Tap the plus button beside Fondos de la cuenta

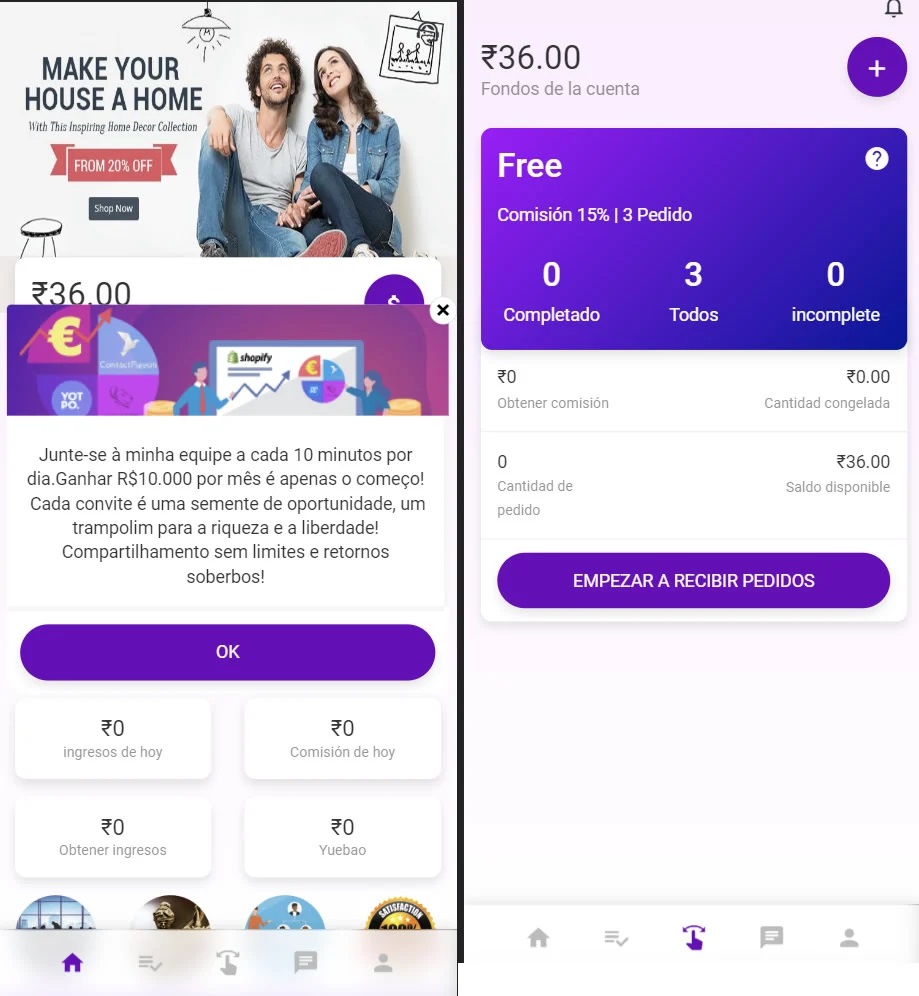click(x=876, y=68)
